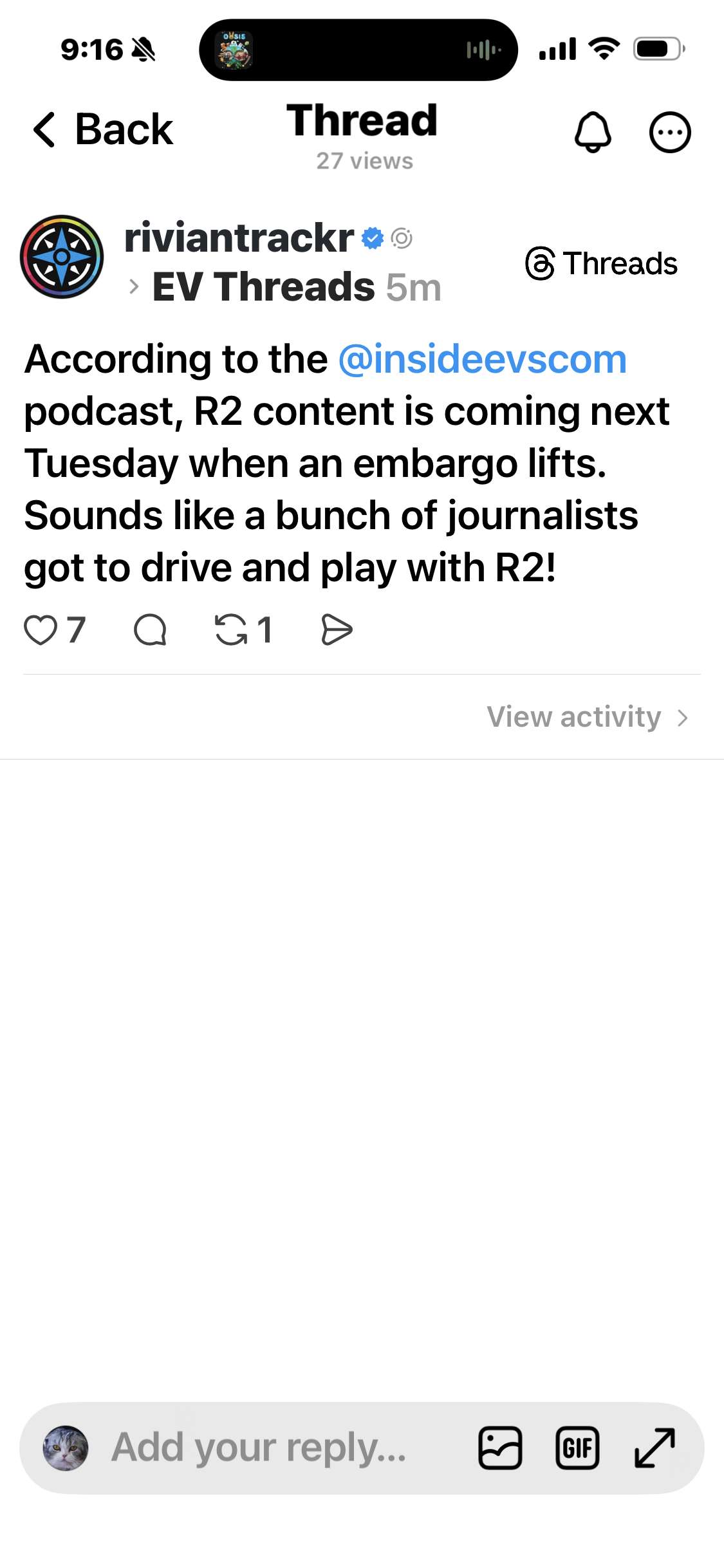The width and height of the screenshot is (724, 1568).
Task: Go back to the previous screen
Action: (x=103, y=130)
